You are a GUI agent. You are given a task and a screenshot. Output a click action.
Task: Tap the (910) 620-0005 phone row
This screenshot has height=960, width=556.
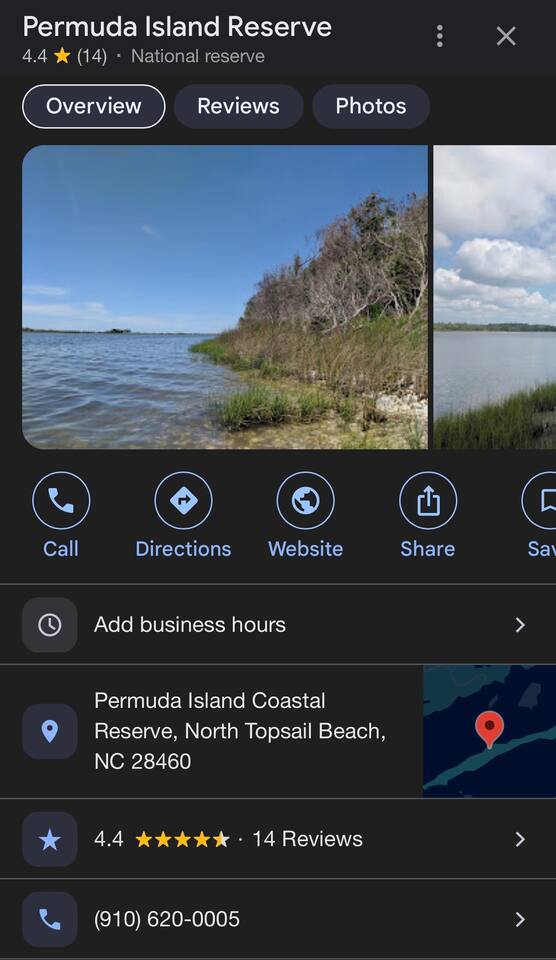tap(278, 919)
